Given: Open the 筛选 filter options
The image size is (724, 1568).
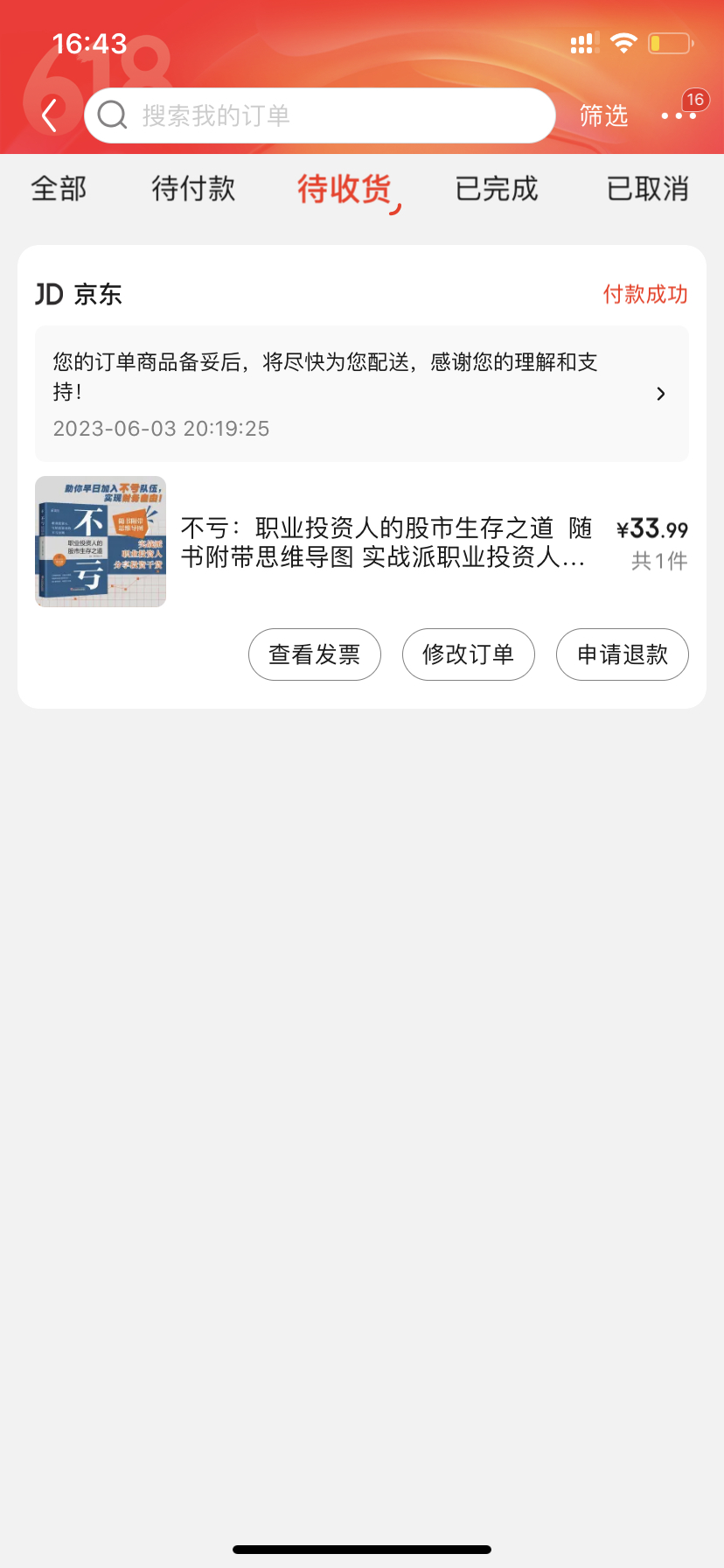Looking at the screenshot, I should (x=603, y=115).
